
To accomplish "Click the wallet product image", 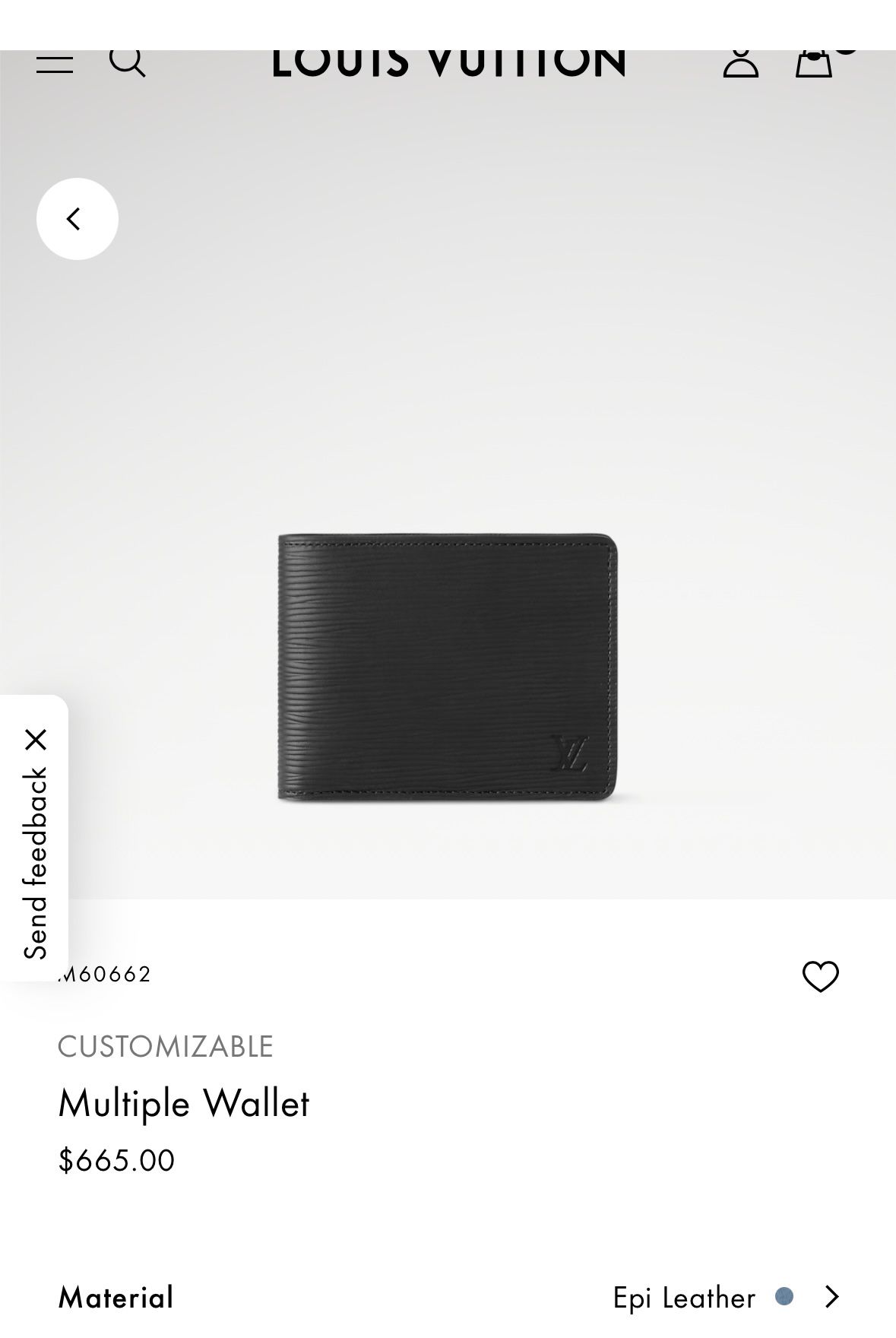I will (448, 665).
